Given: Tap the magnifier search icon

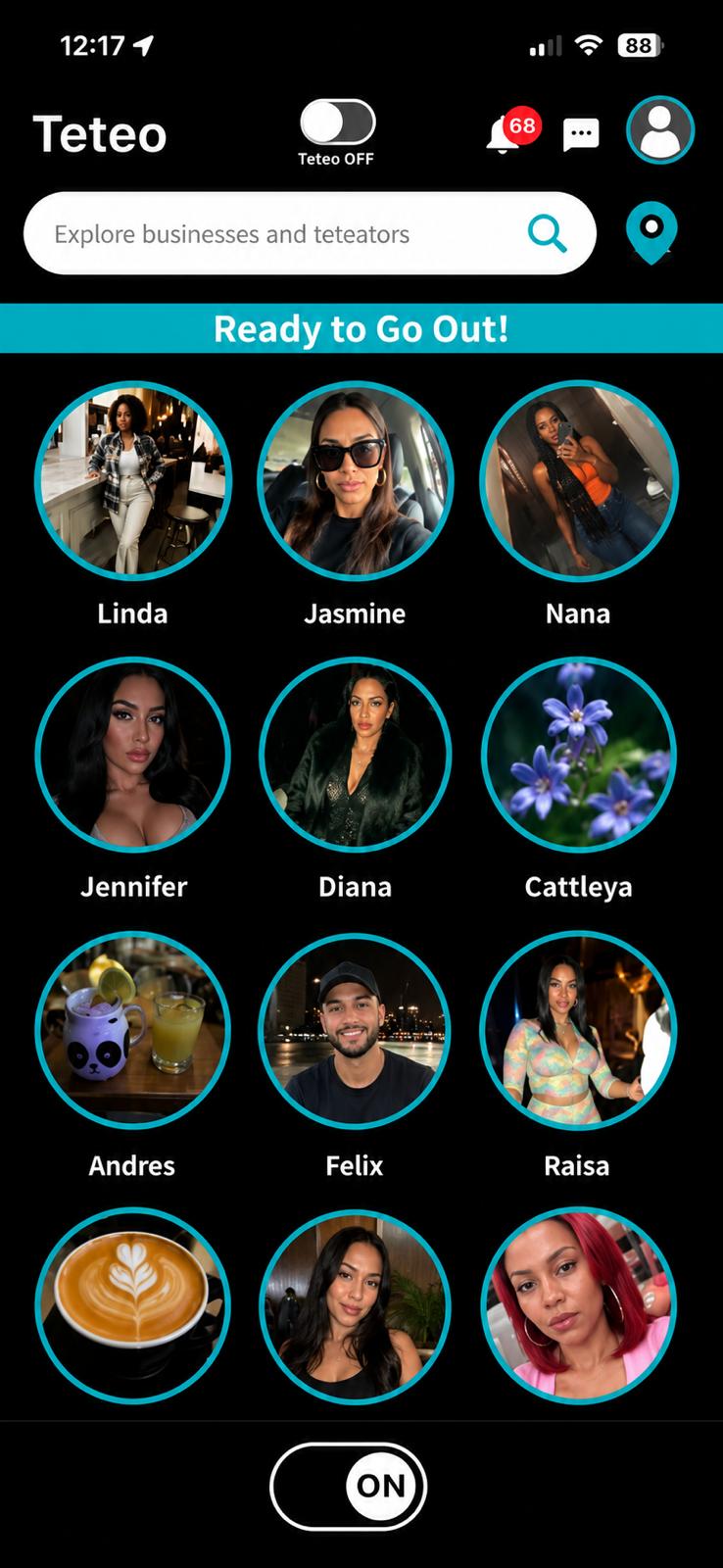Looking at the screenshot, I should (547, 233).
